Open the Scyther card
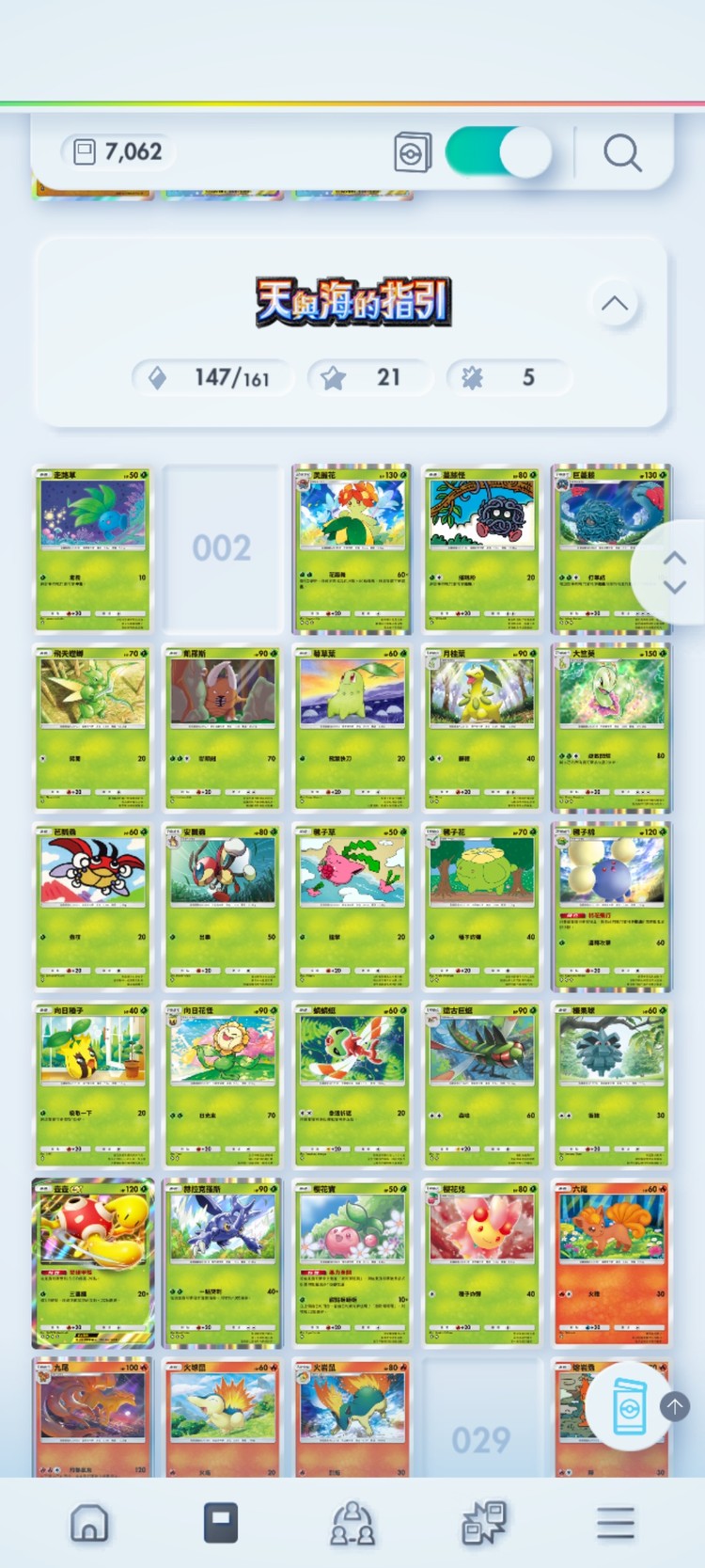This screenshot has height=1568, width=705. (92, 727)
